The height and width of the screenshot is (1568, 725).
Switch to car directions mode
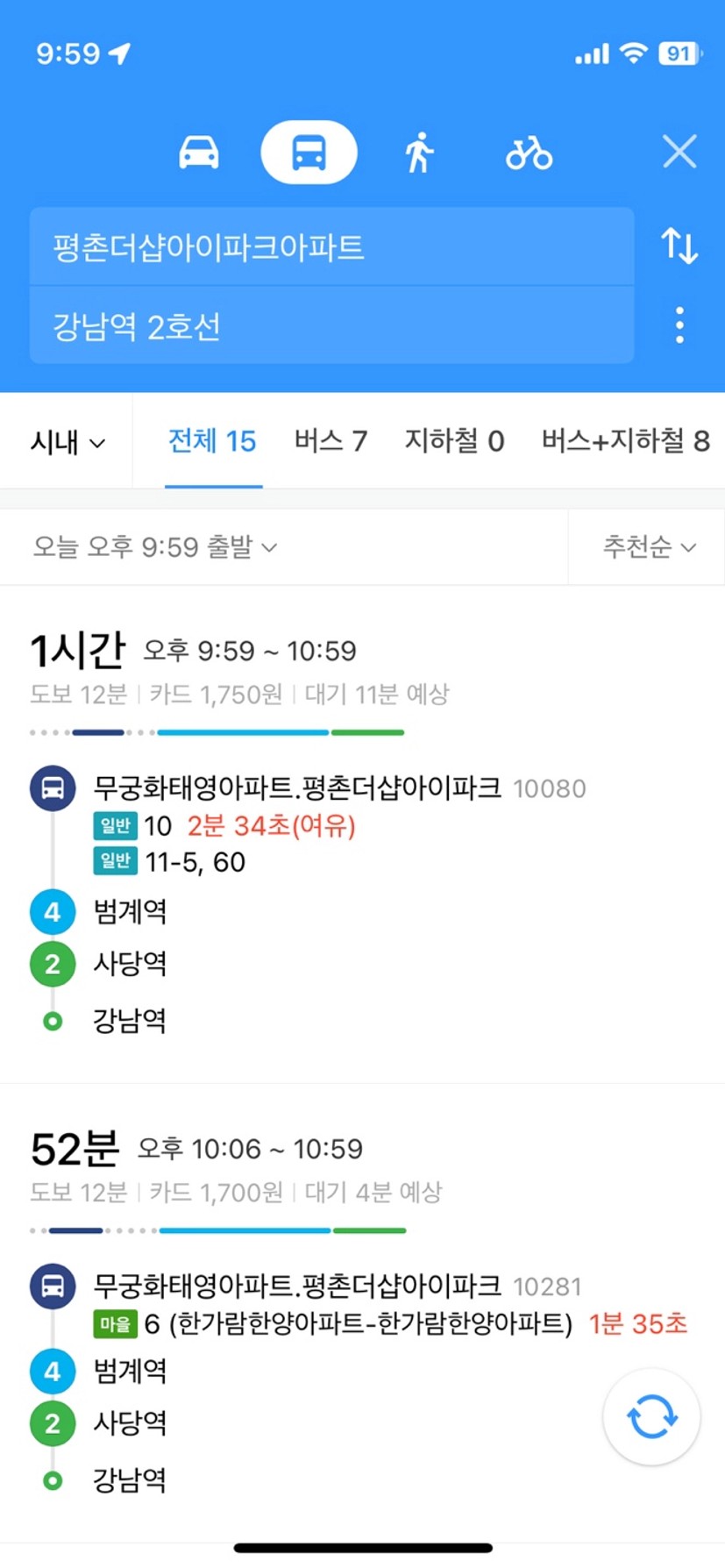click(x=199, y=153)
